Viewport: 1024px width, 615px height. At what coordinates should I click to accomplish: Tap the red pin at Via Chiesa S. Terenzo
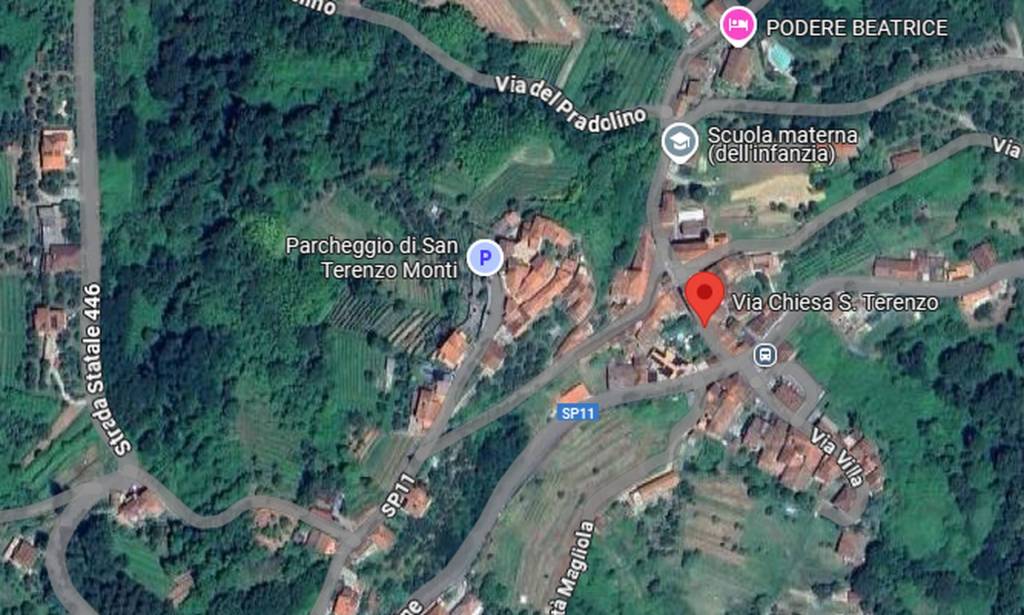pos(704,295)
